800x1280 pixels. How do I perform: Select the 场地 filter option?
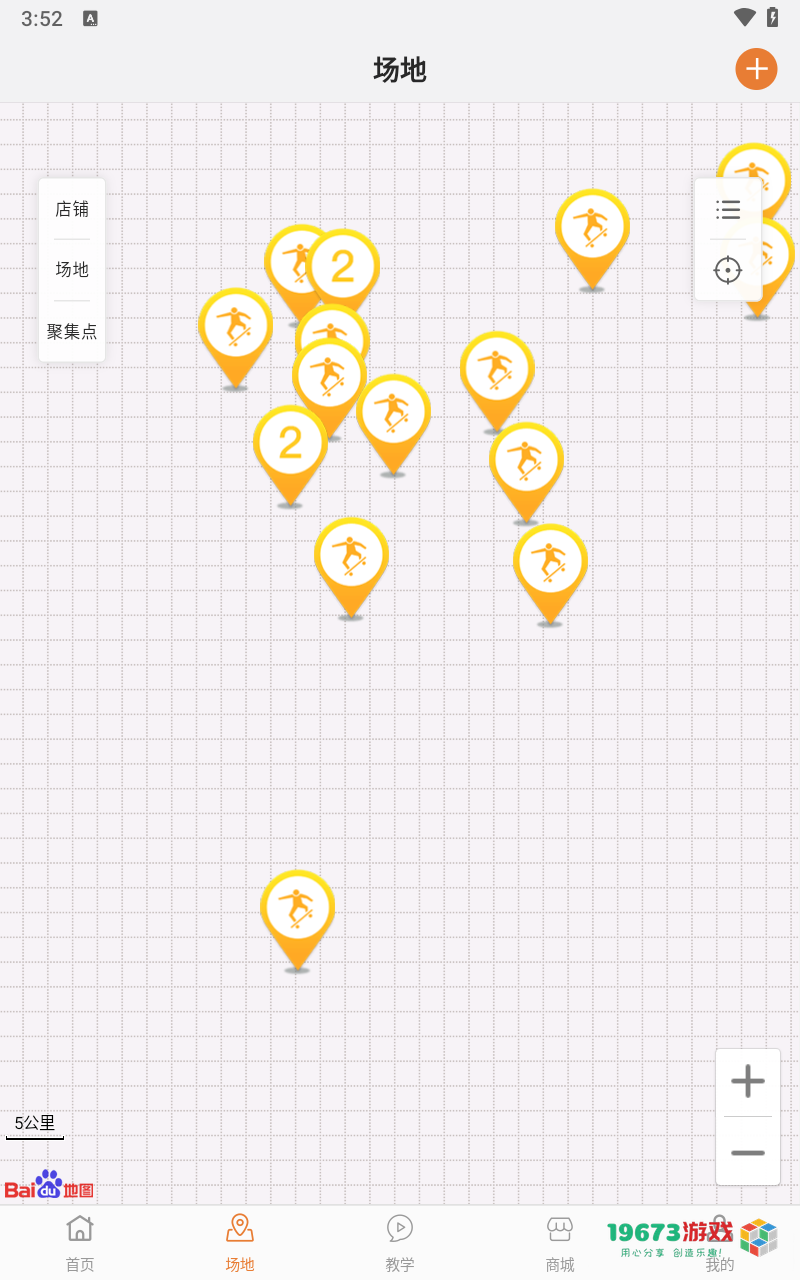[72, 270]
